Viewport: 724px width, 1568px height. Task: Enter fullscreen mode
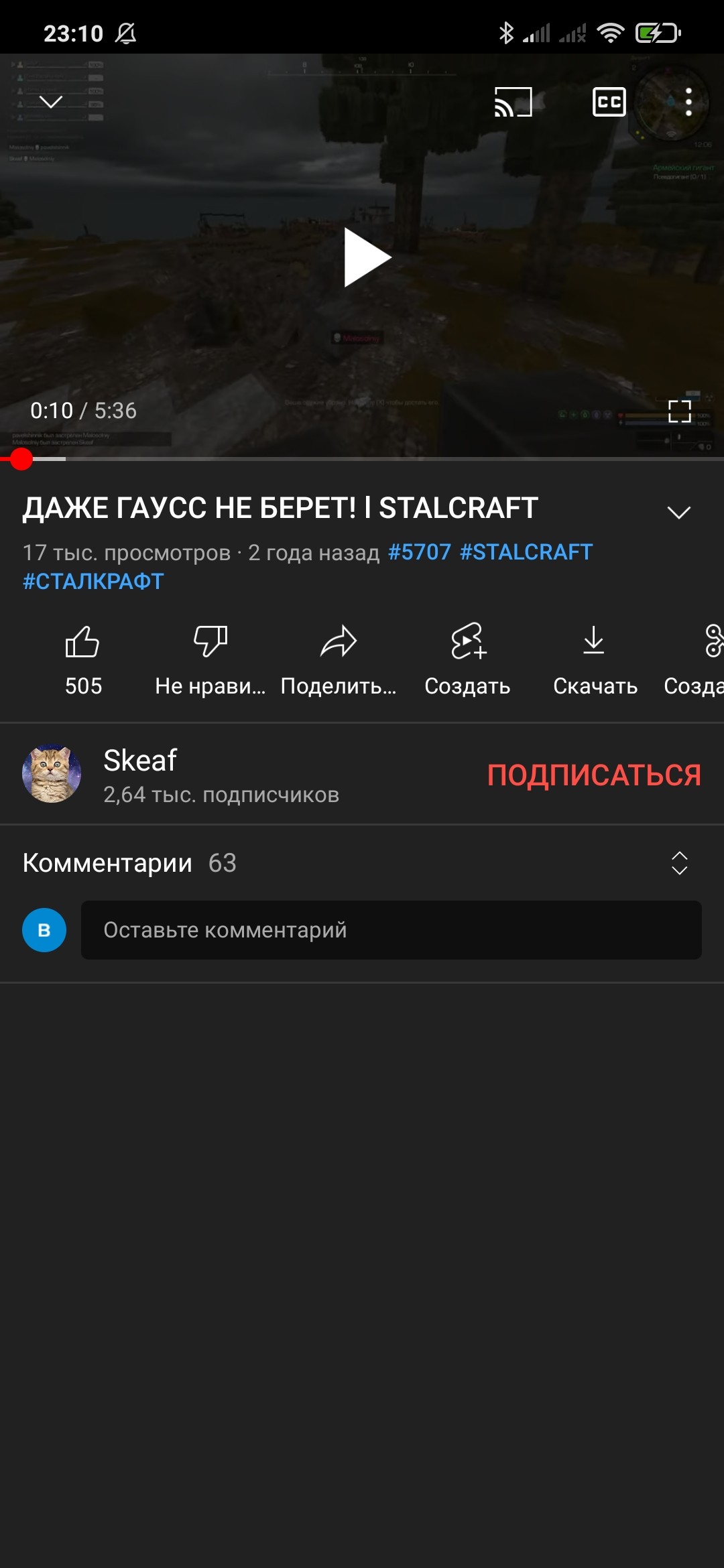point(679,411)
